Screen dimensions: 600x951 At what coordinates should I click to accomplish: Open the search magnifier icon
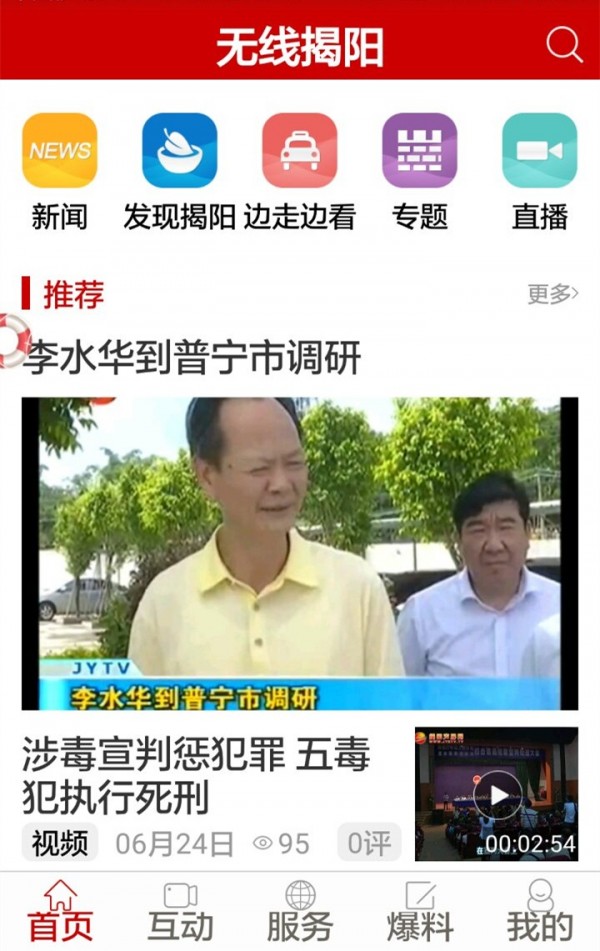[564, 45]
